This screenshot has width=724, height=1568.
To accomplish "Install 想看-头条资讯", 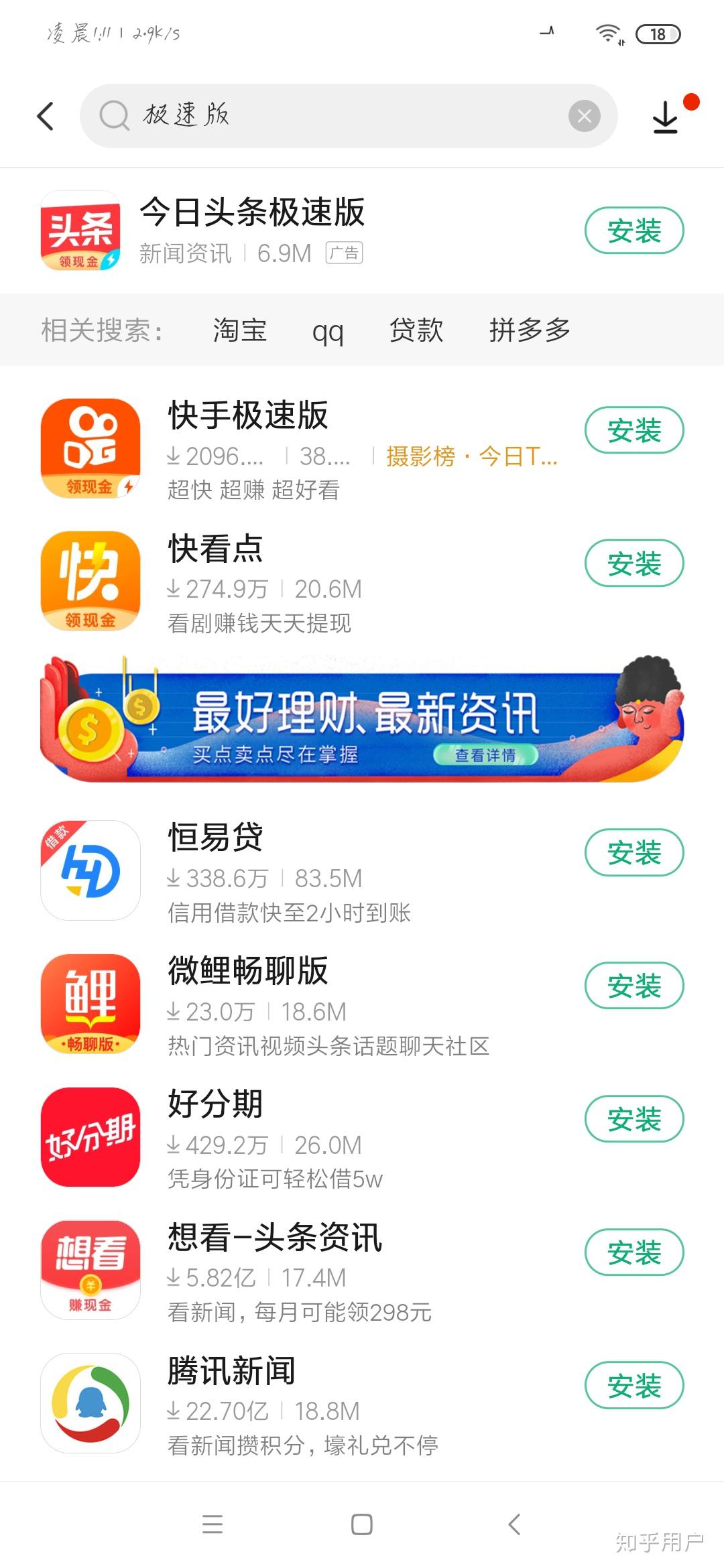I will (x=633, y=1252).
